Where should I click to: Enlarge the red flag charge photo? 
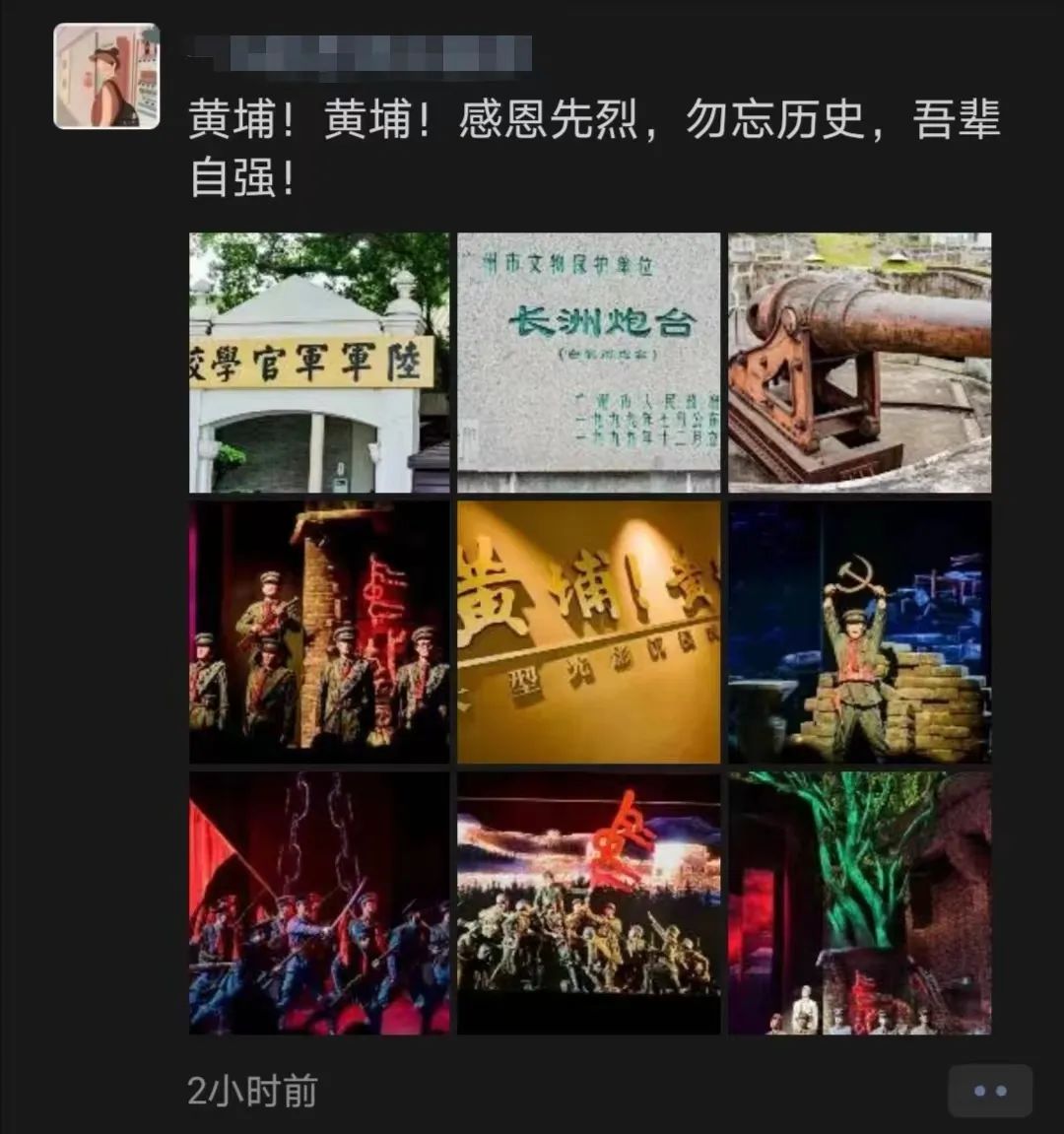[319, 902]
